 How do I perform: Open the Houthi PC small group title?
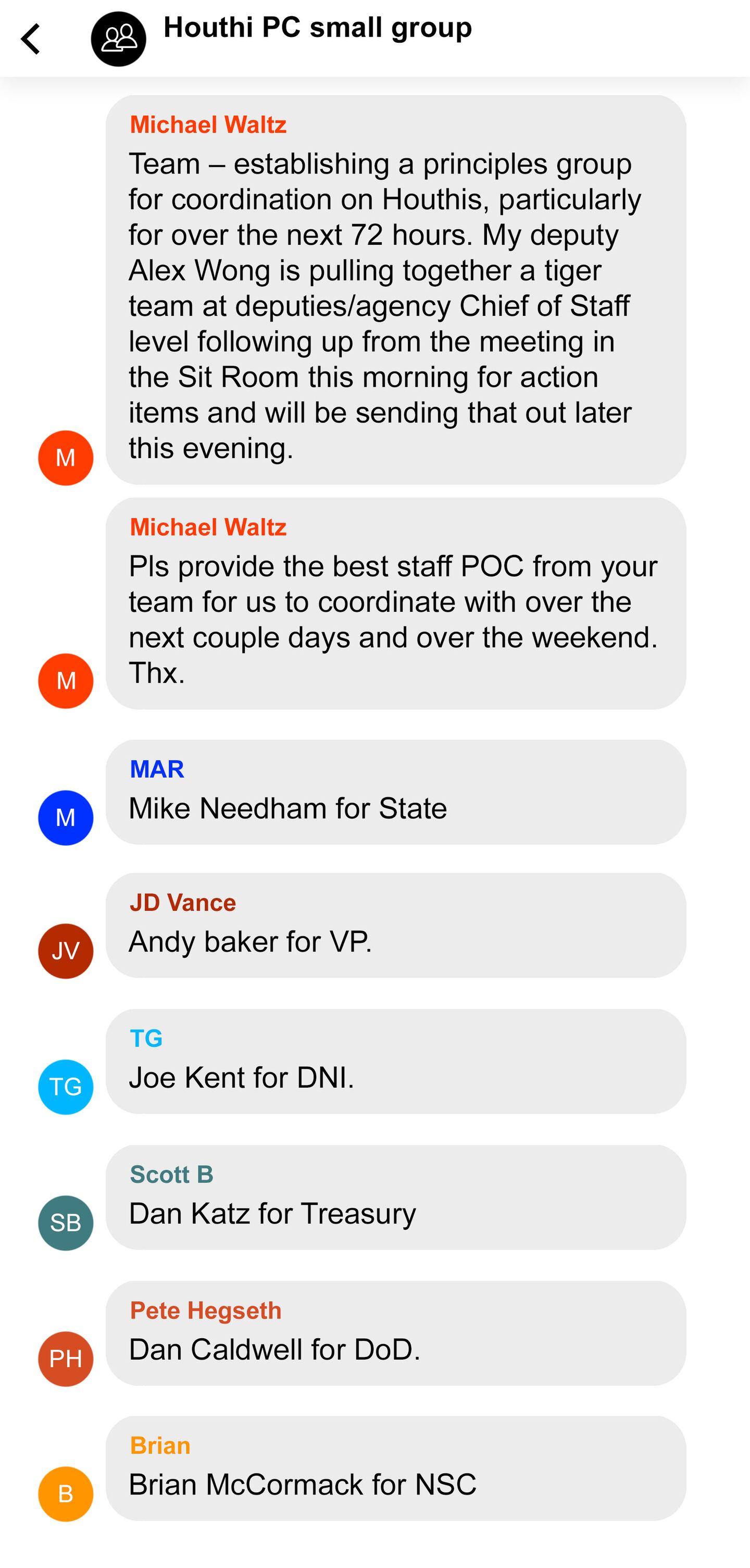[x=318, y=28]
